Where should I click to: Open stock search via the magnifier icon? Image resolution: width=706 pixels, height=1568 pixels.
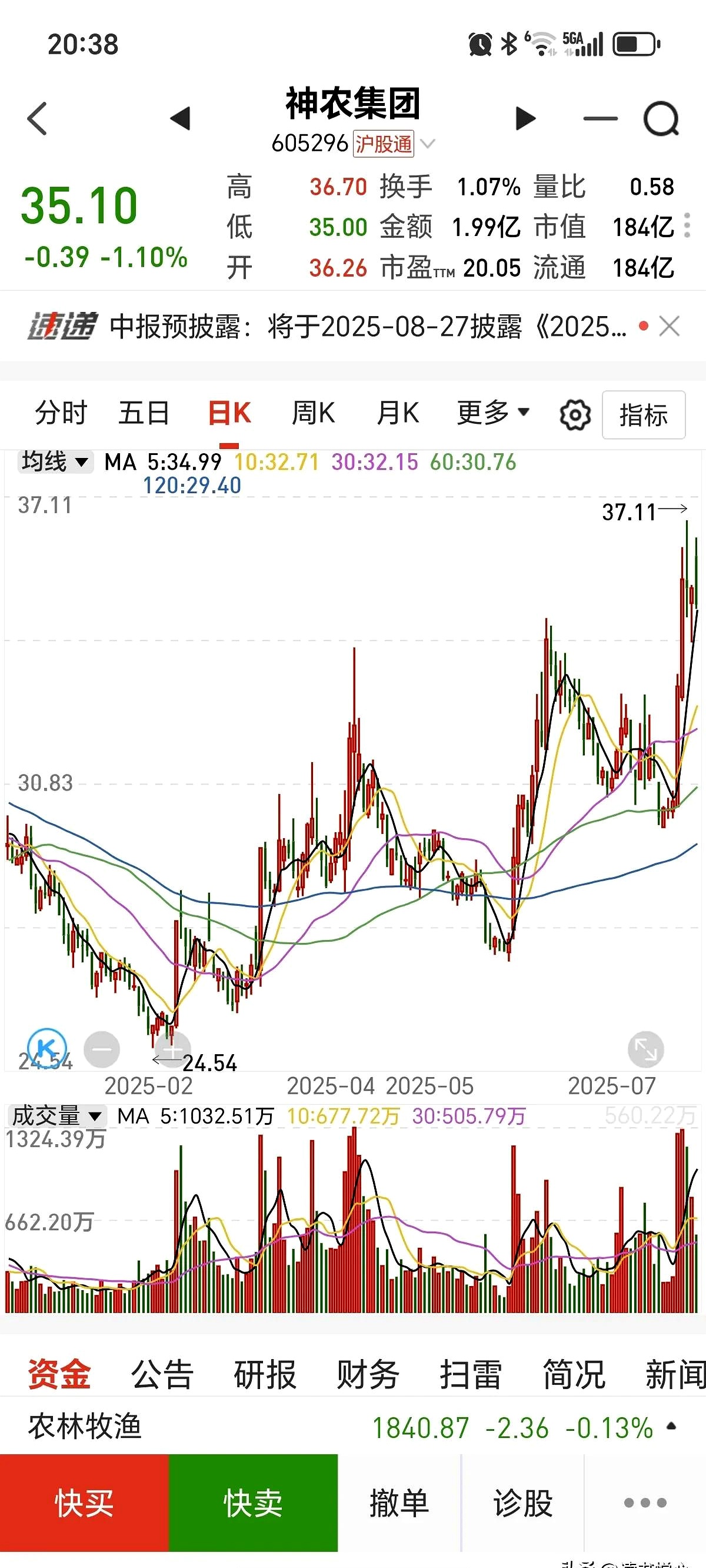(x=661, y=119)
